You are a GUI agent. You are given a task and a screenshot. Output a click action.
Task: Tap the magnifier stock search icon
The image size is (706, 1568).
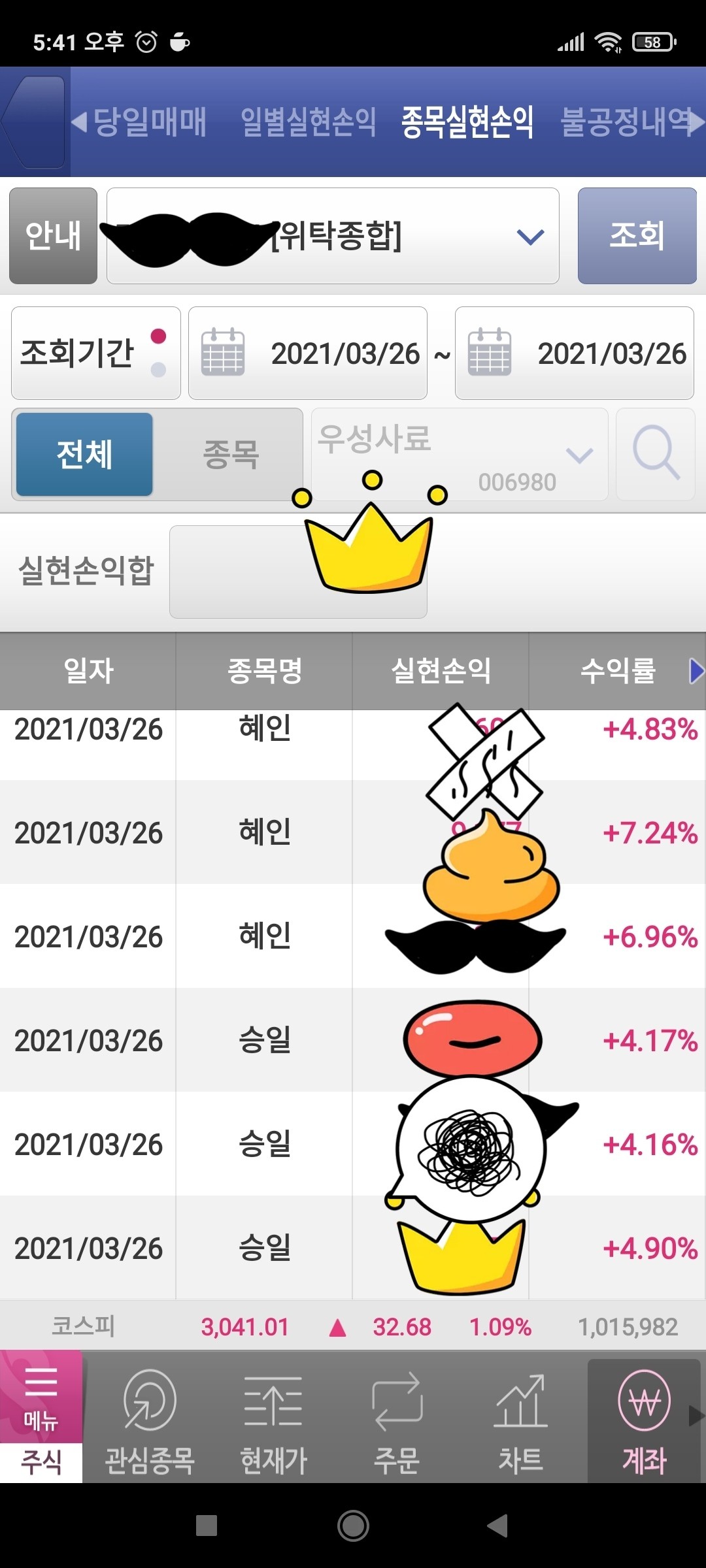655,454
